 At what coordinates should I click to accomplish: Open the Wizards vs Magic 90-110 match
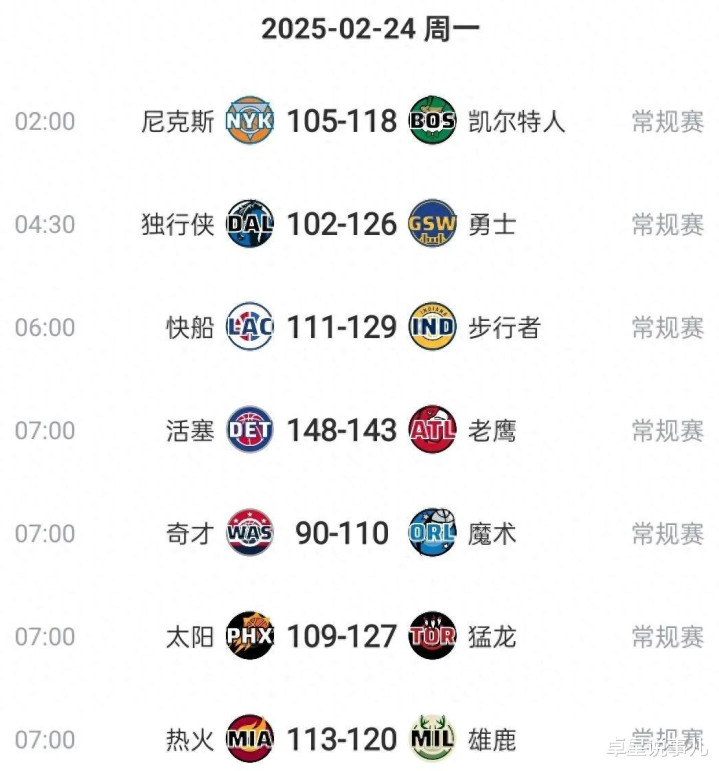(342, 533)
